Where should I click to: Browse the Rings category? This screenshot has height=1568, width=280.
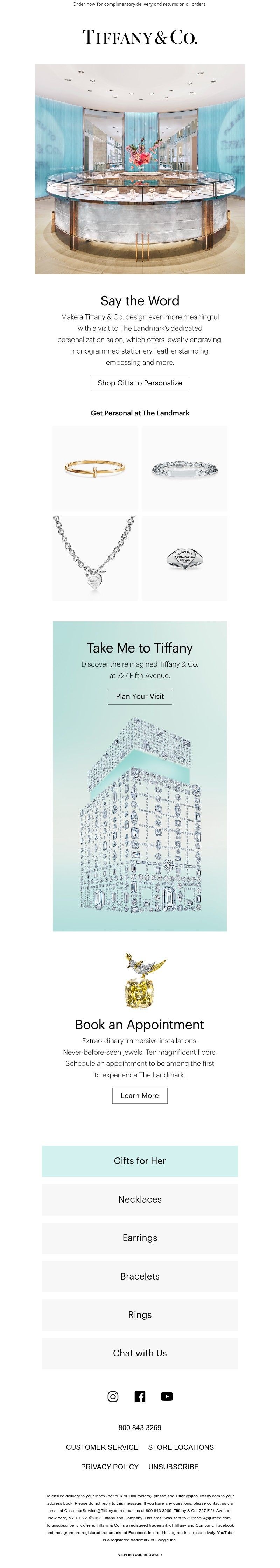tap(139, 1314)
